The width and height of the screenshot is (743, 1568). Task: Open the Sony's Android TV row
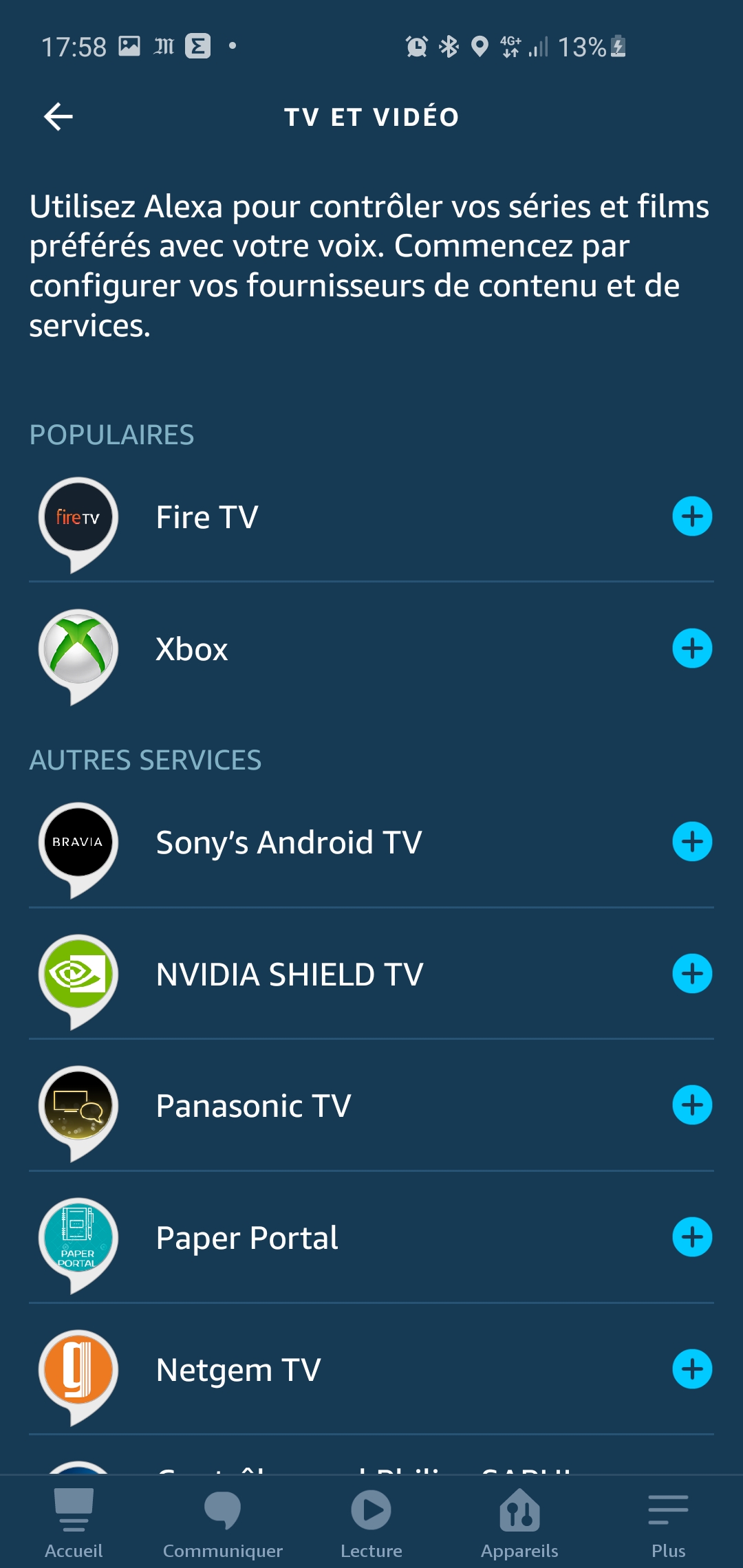(x=289, y=842)
